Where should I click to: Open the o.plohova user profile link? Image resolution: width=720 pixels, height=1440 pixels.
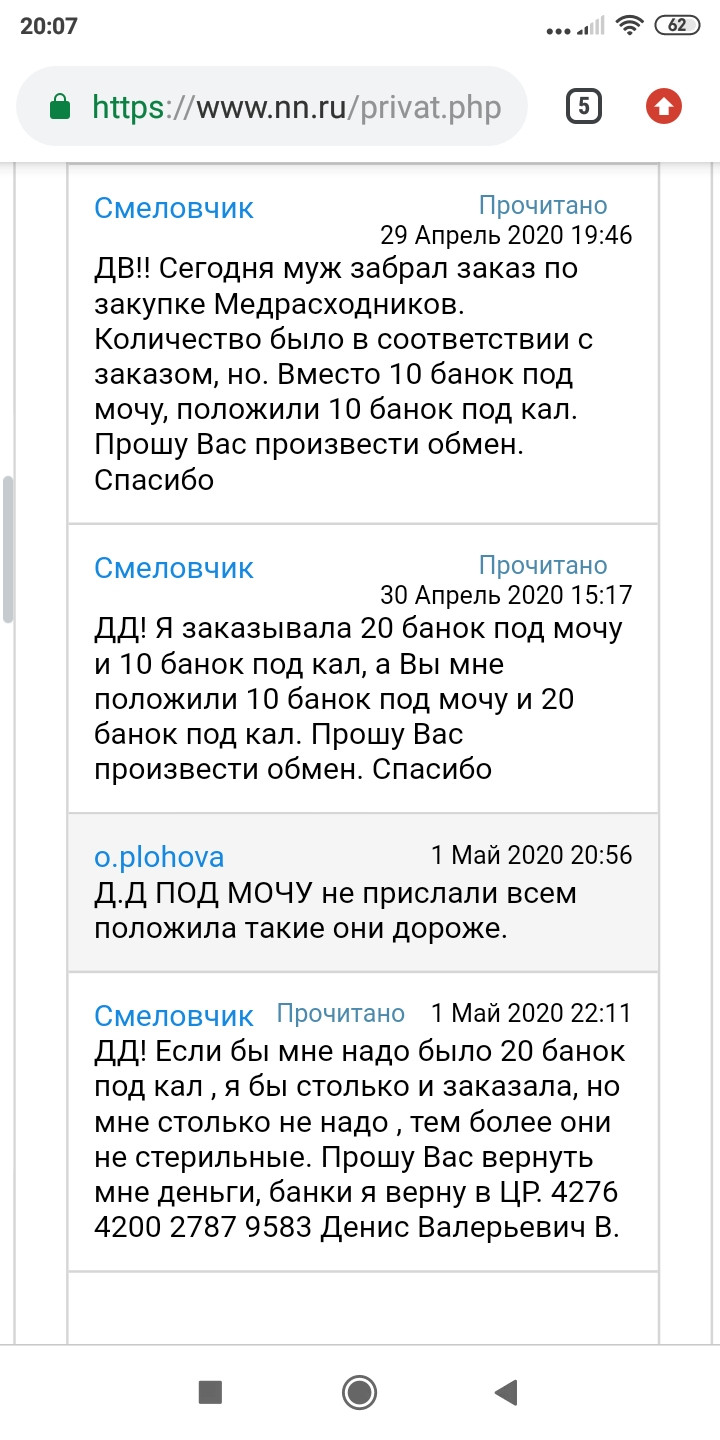click(159, 857)
